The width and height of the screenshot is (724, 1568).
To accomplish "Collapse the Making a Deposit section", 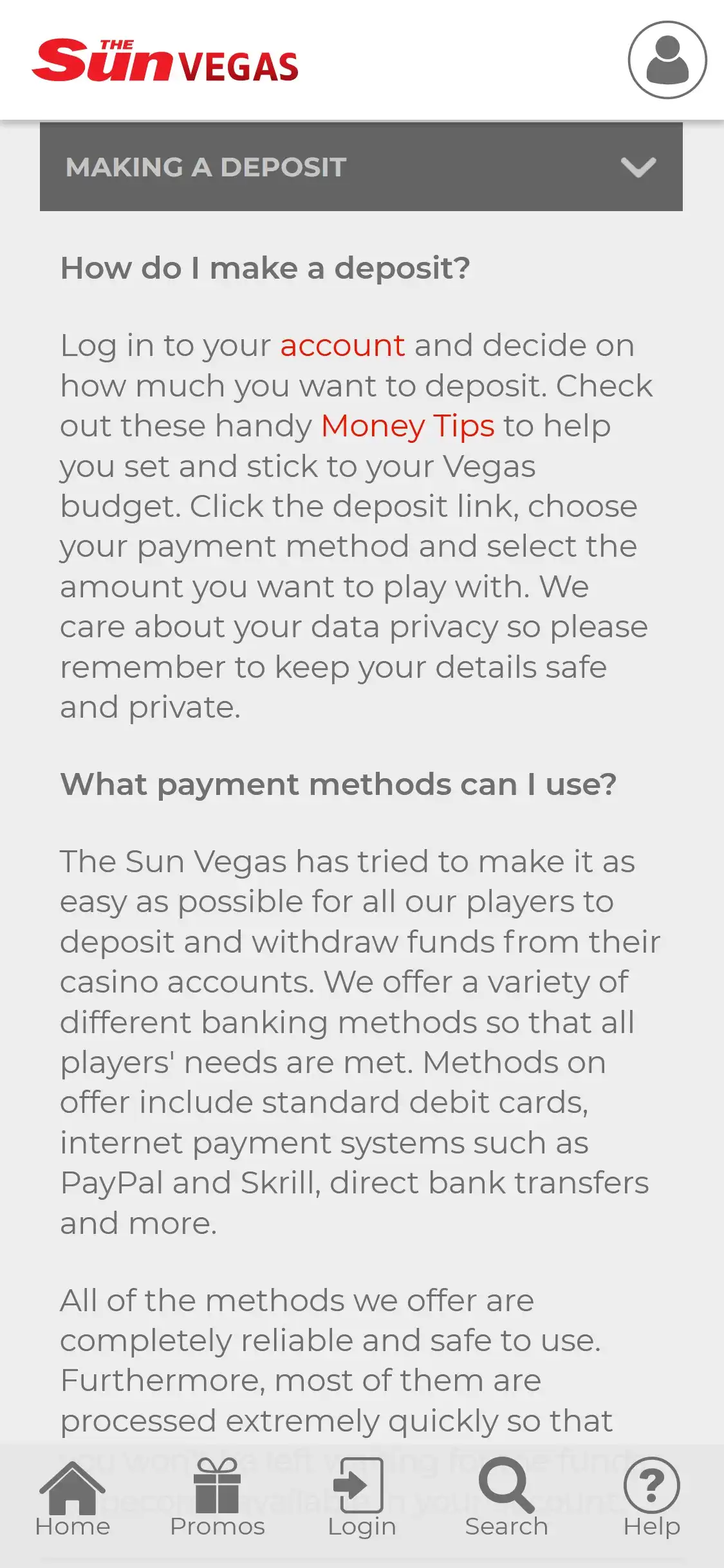I will coord(638,167).
